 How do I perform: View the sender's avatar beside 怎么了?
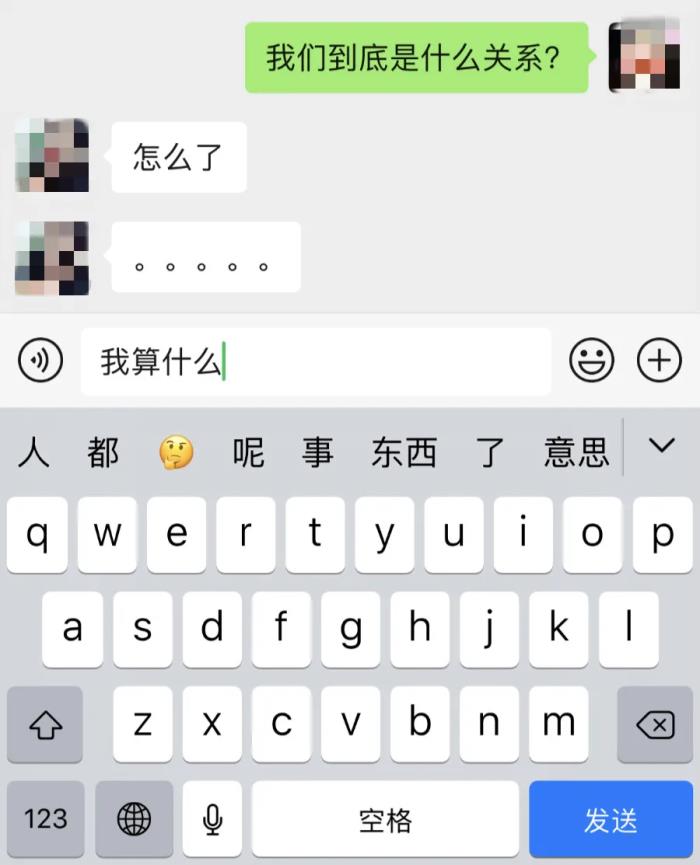coord(52,156)
